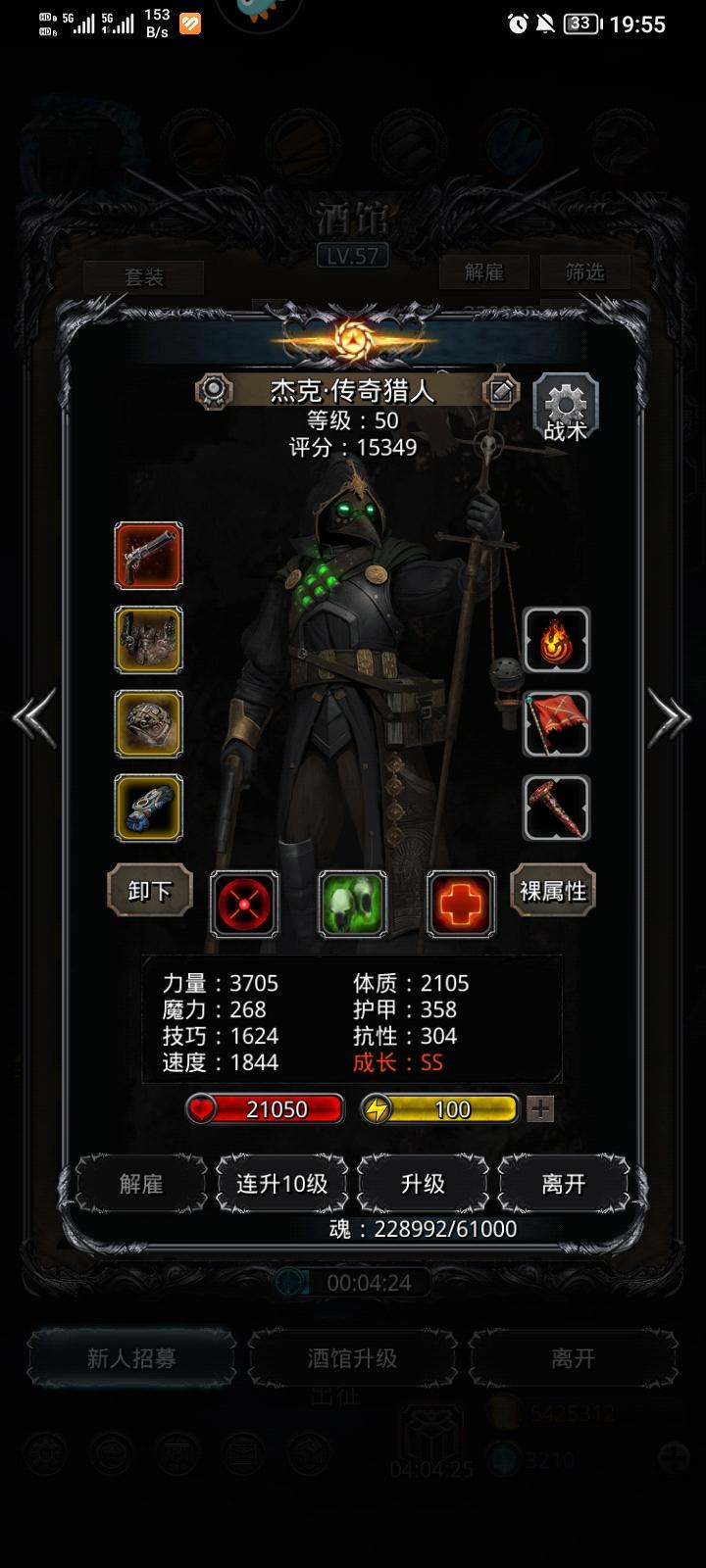Open the equipped gauntlet item slot
The image size is (706, 1568).
pos(148,642)
